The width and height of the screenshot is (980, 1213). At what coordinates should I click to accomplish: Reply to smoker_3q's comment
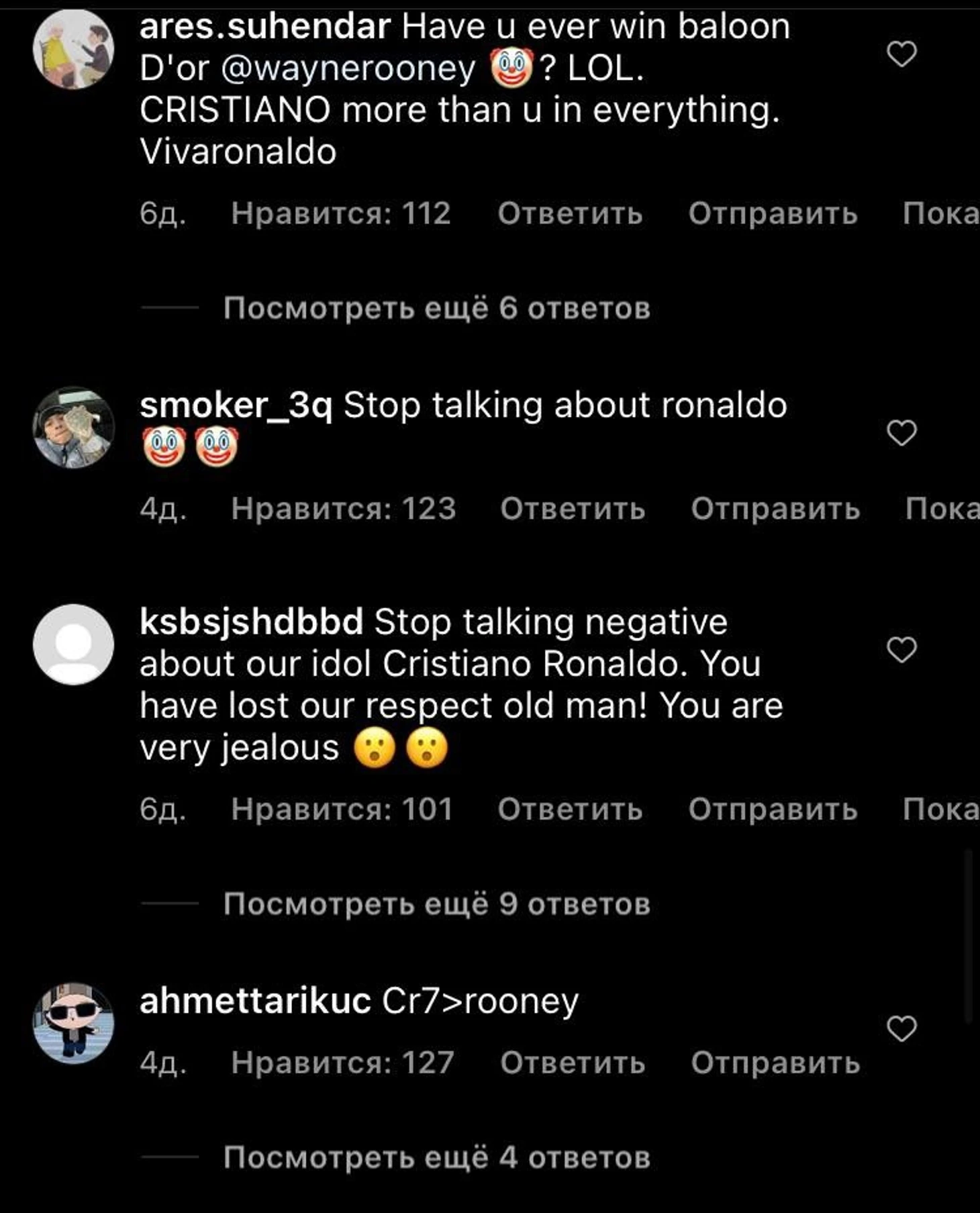tap(573, 509)
